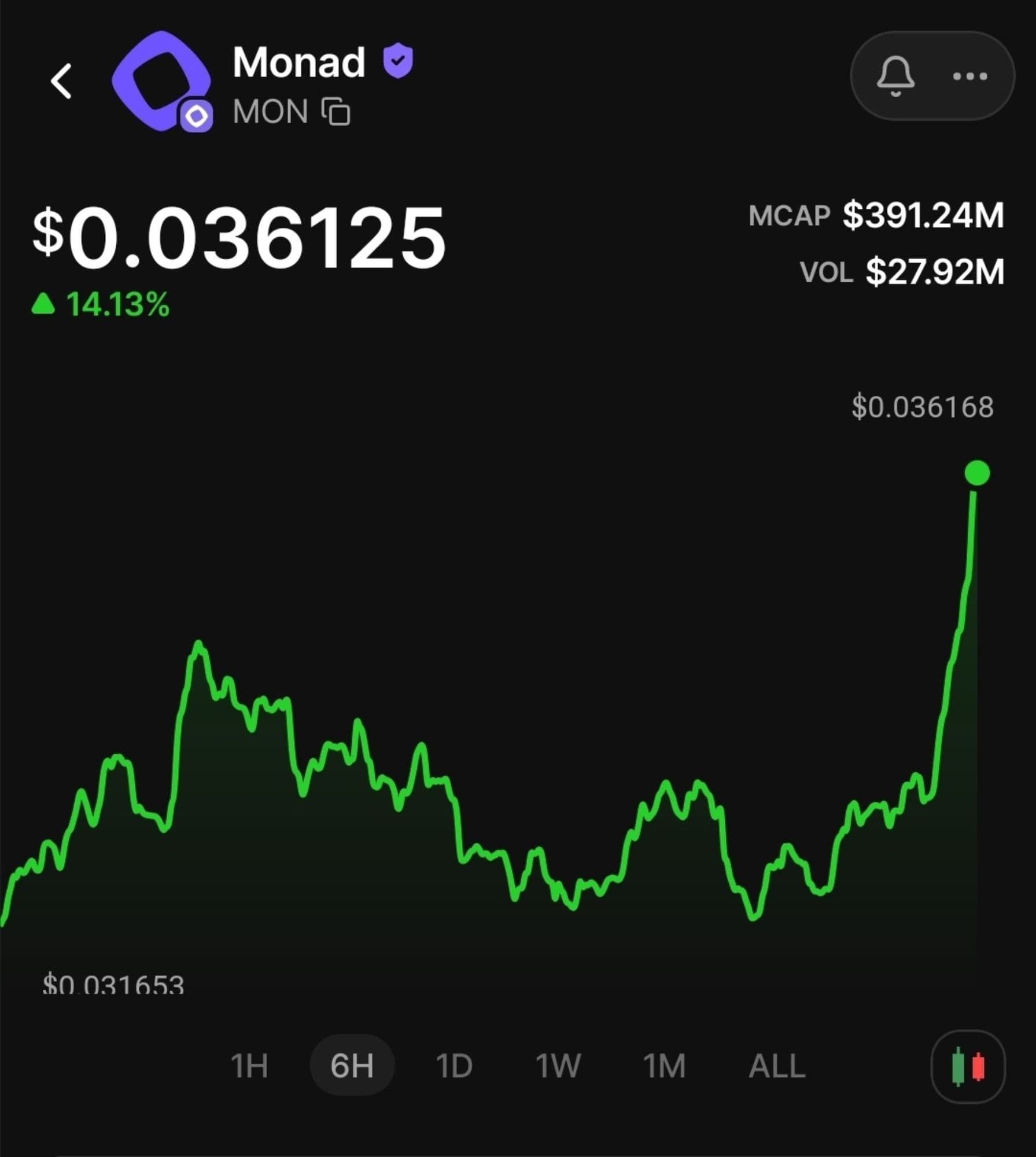
Task: Change chart range to 1W
Action: coord(558,1066)
